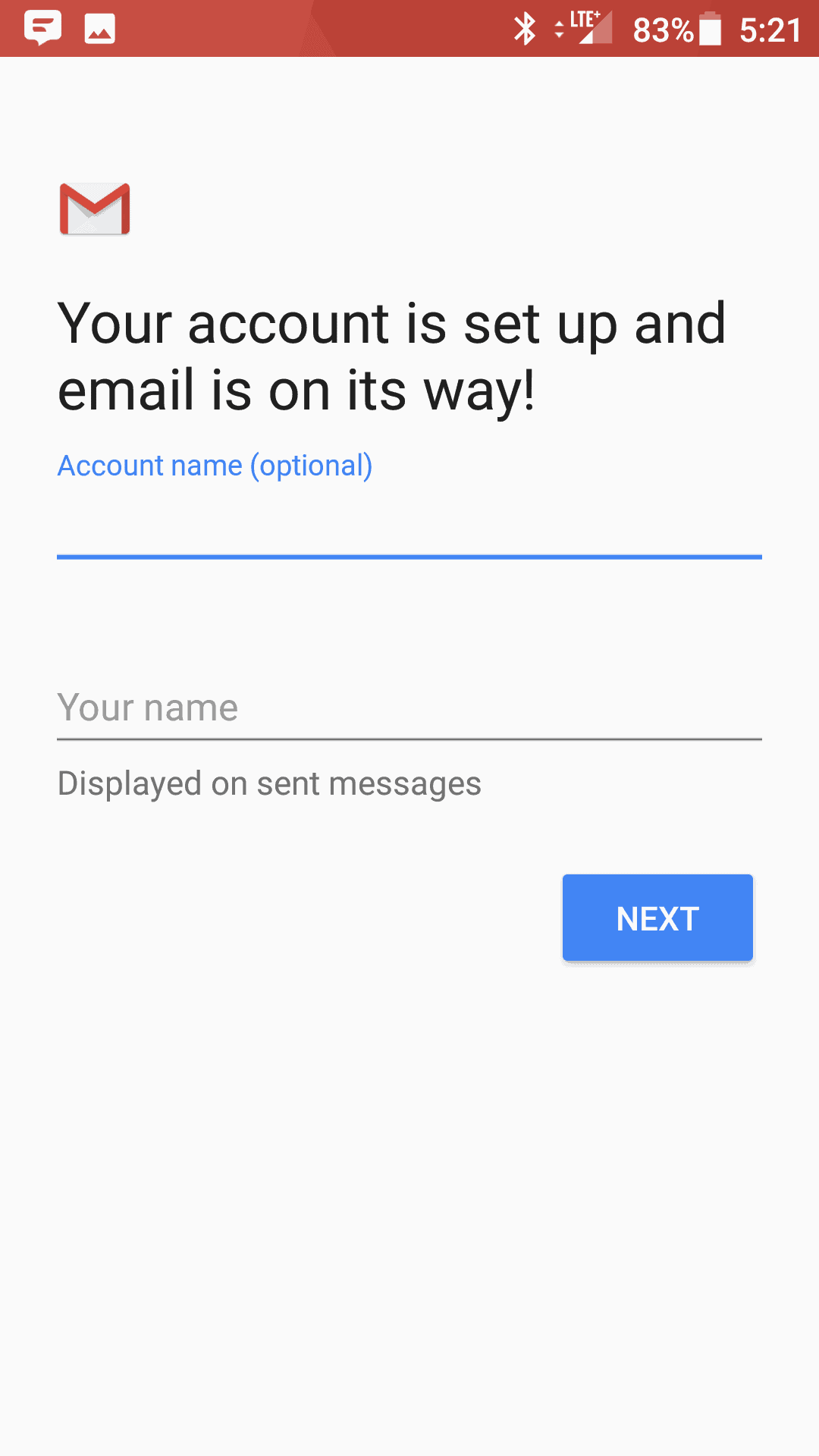The image size is (819, 1456).
Task: Focus the Your name text field
Action: click(x=409, y=708)
